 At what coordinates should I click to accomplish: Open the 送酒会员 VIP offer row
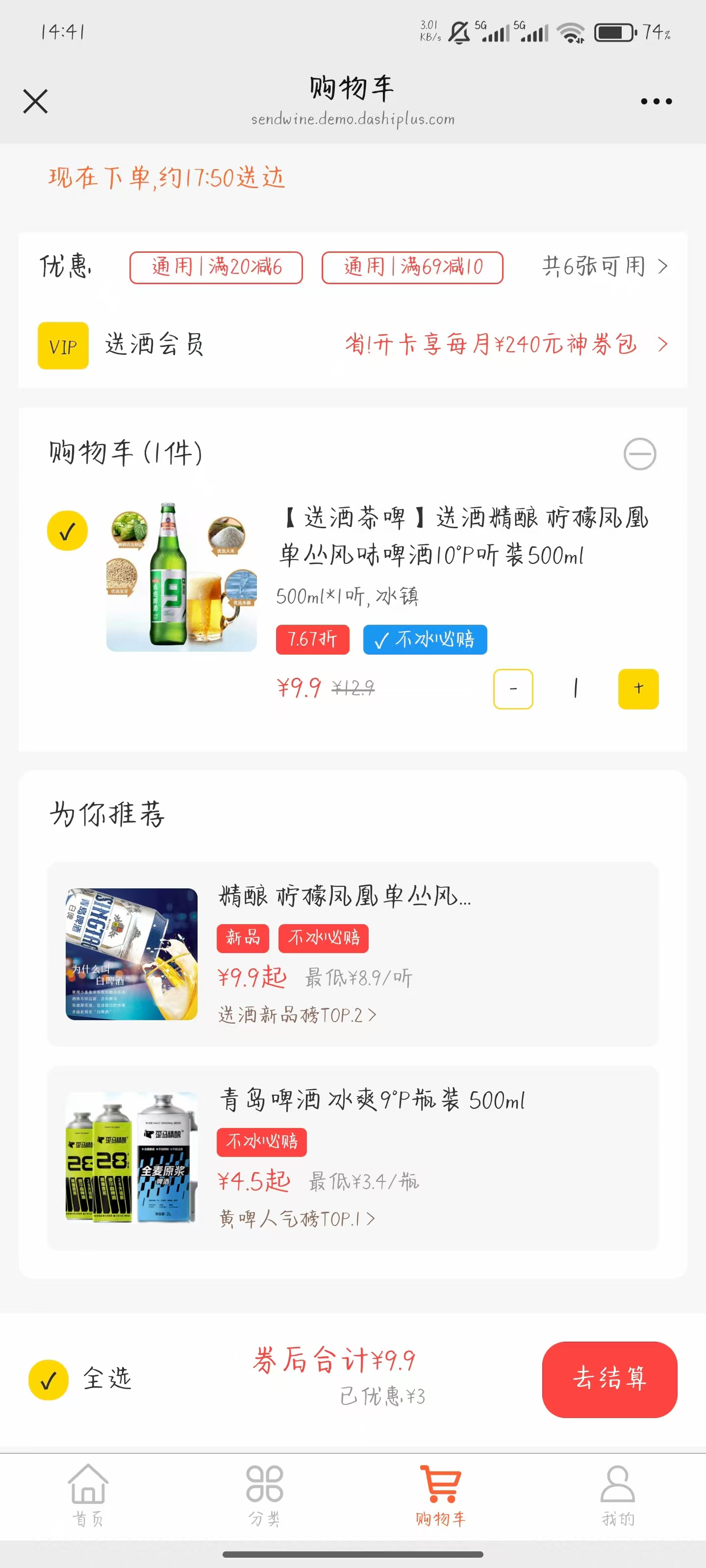pyautogui.click(x=353, y=345)
